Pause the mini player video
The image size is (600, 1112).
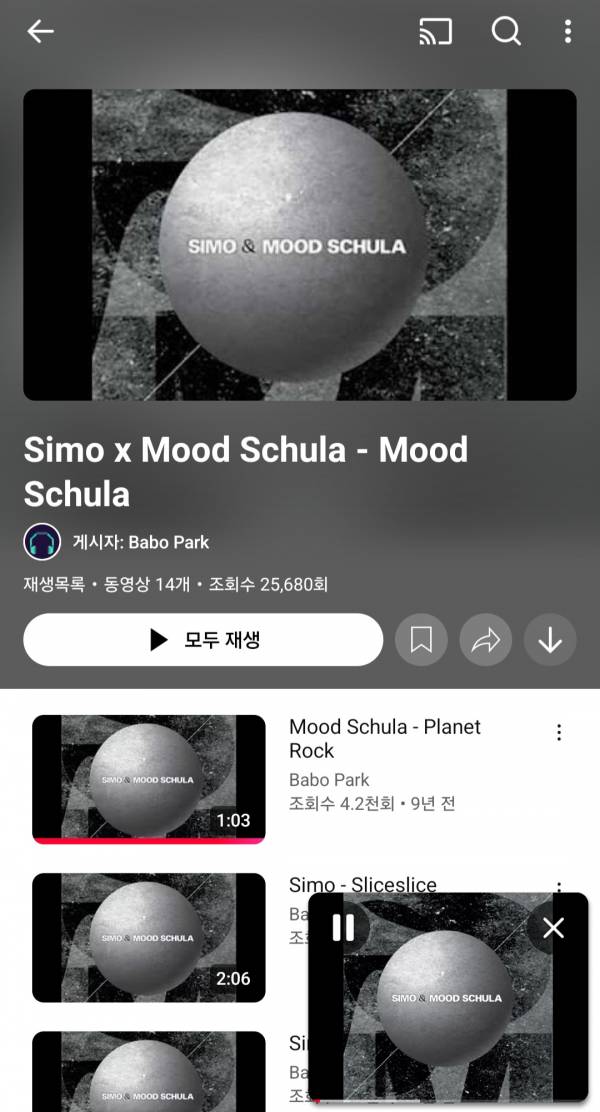point(343,928)
